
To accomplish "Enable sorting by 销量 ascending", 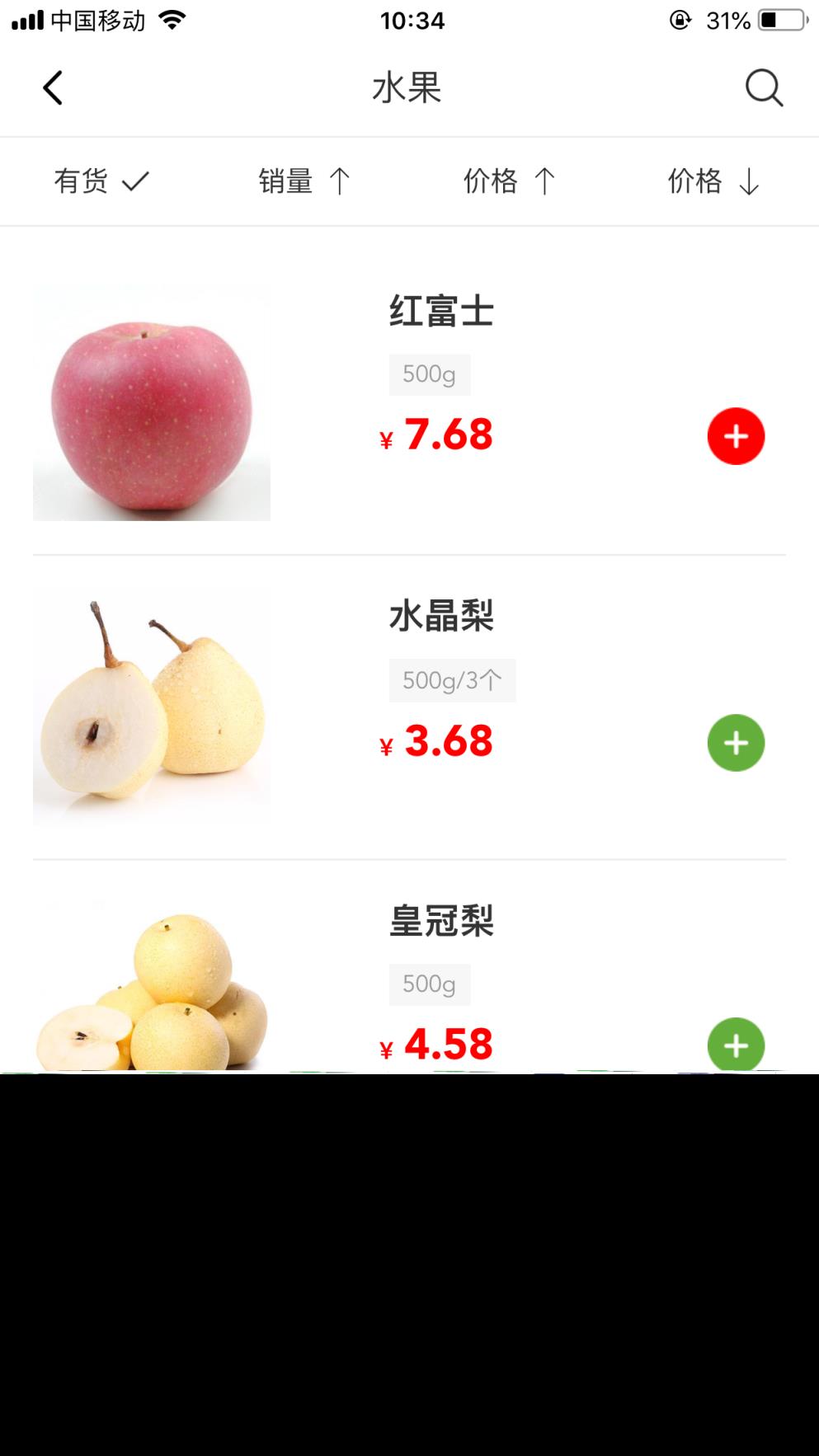I will 305,181.
